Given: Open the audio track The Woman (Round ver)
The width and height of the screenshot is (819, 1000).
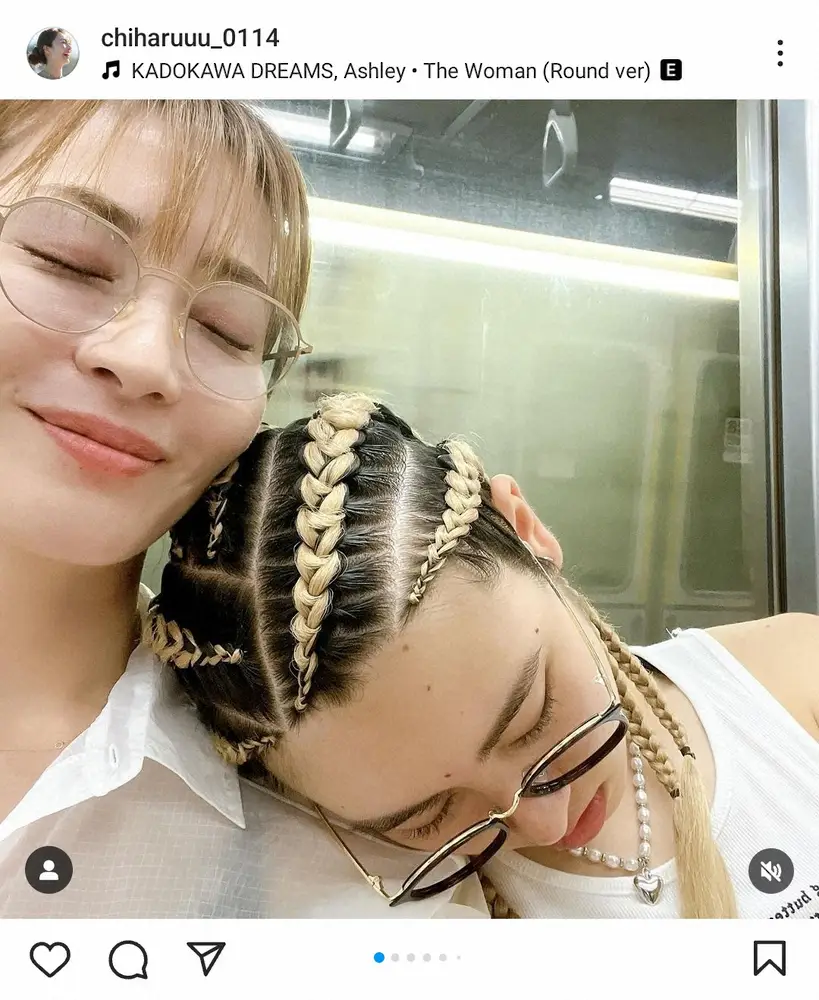Looking at the screenshot, I should 390,71.
